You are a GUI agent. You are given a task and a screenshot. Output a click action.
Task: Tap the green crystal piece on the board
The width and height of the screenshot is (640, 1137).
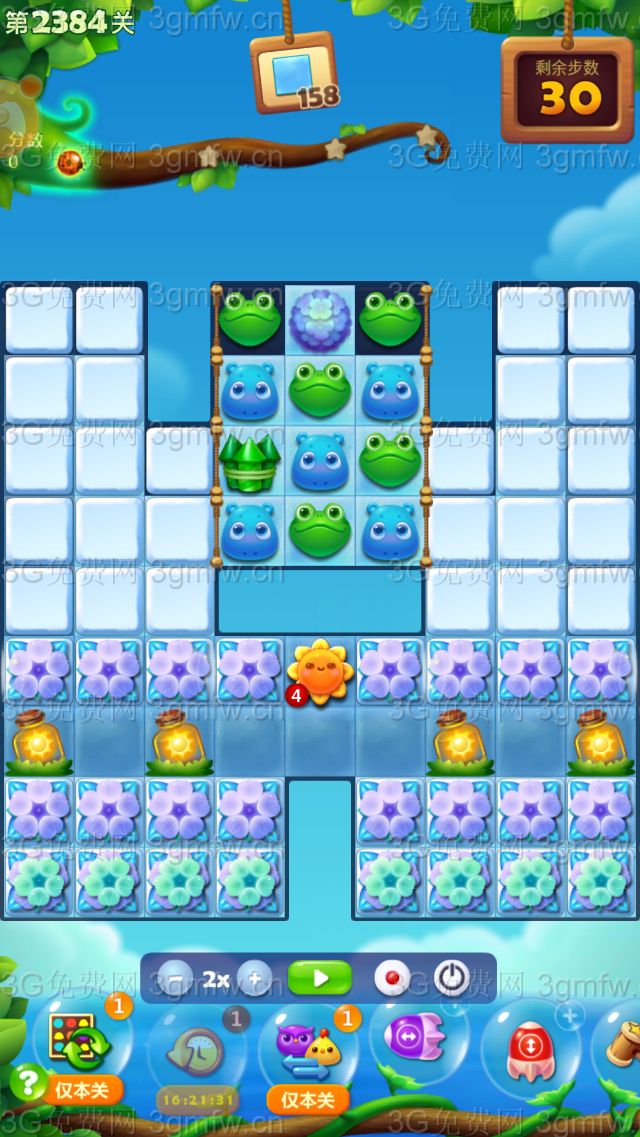click(x=249, y=462)
